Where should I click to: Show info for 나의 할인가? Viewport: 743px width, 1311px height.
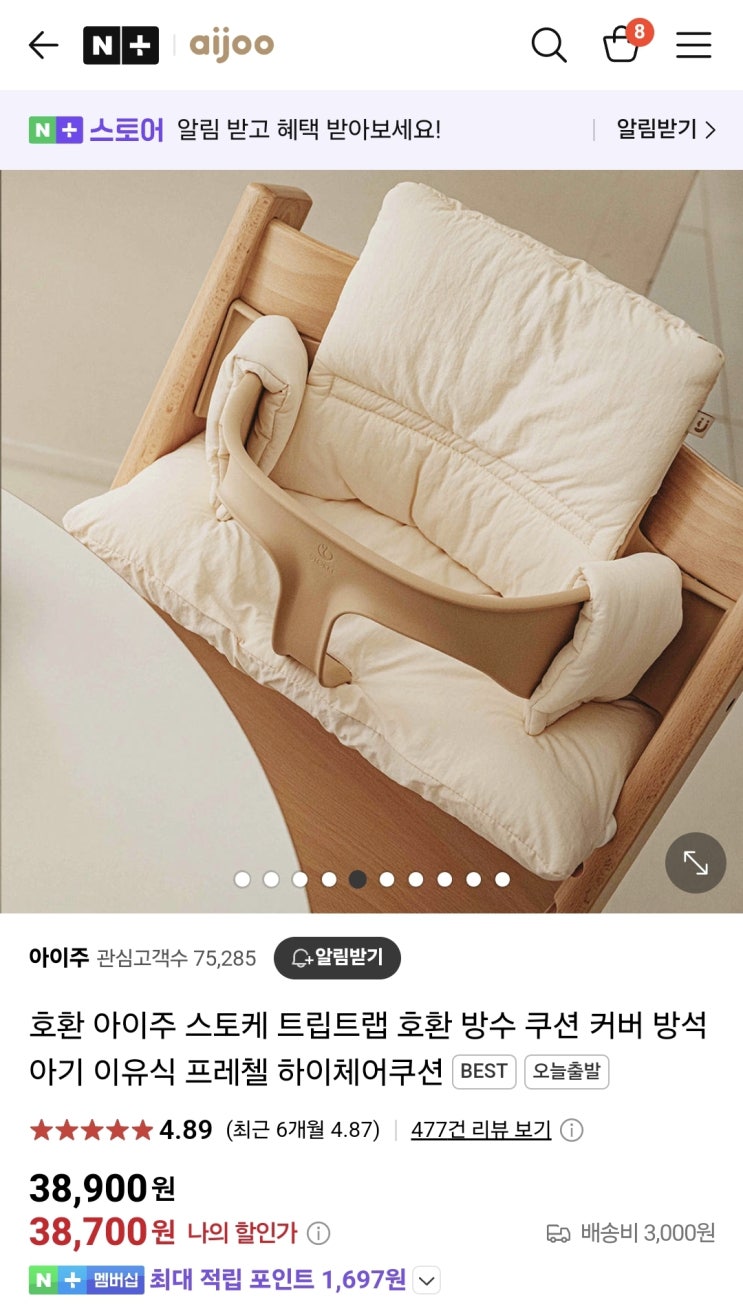click(318, 1233)
